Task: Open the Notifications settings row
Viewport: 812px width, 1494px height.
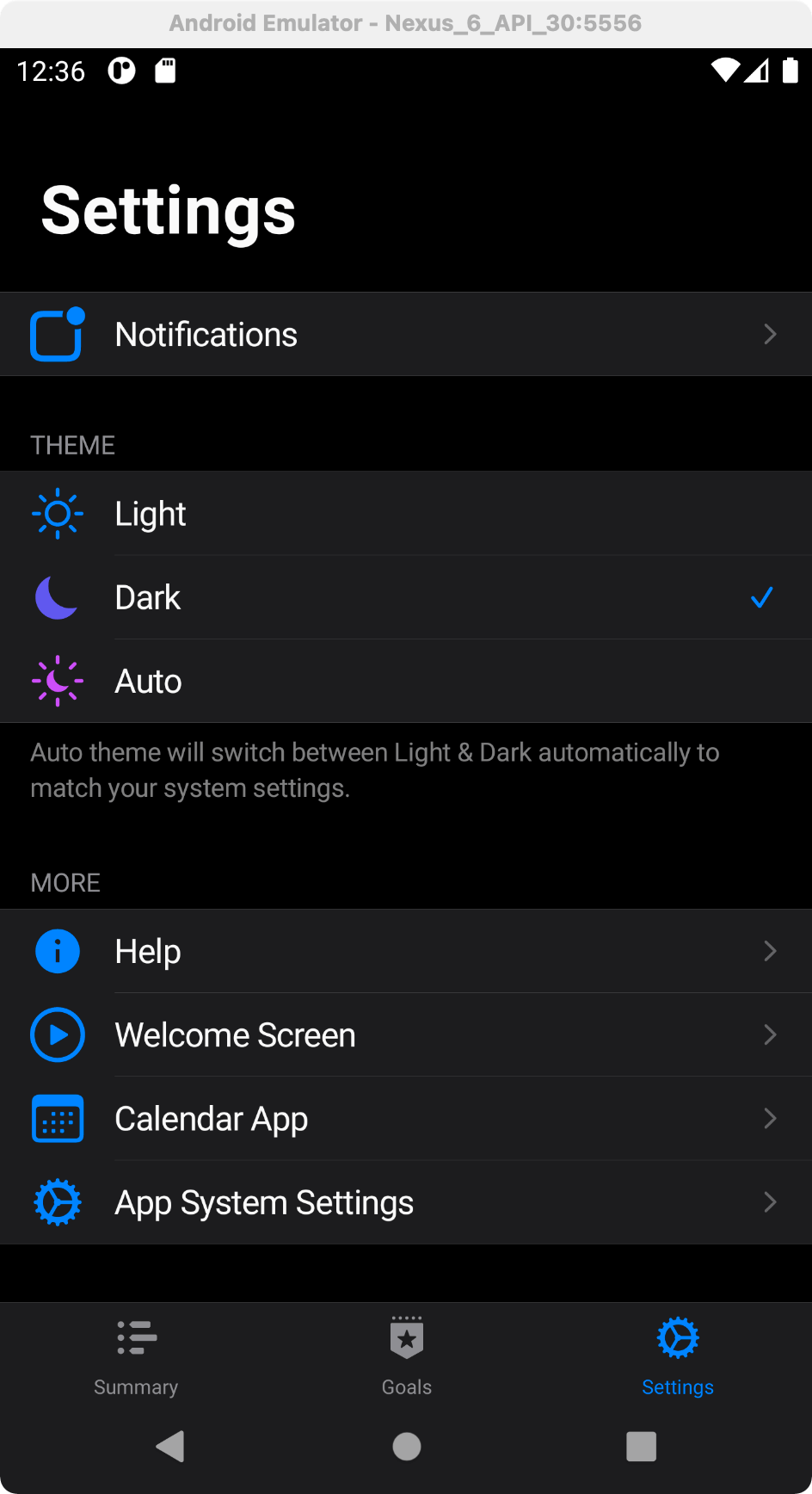Action: 405,335
